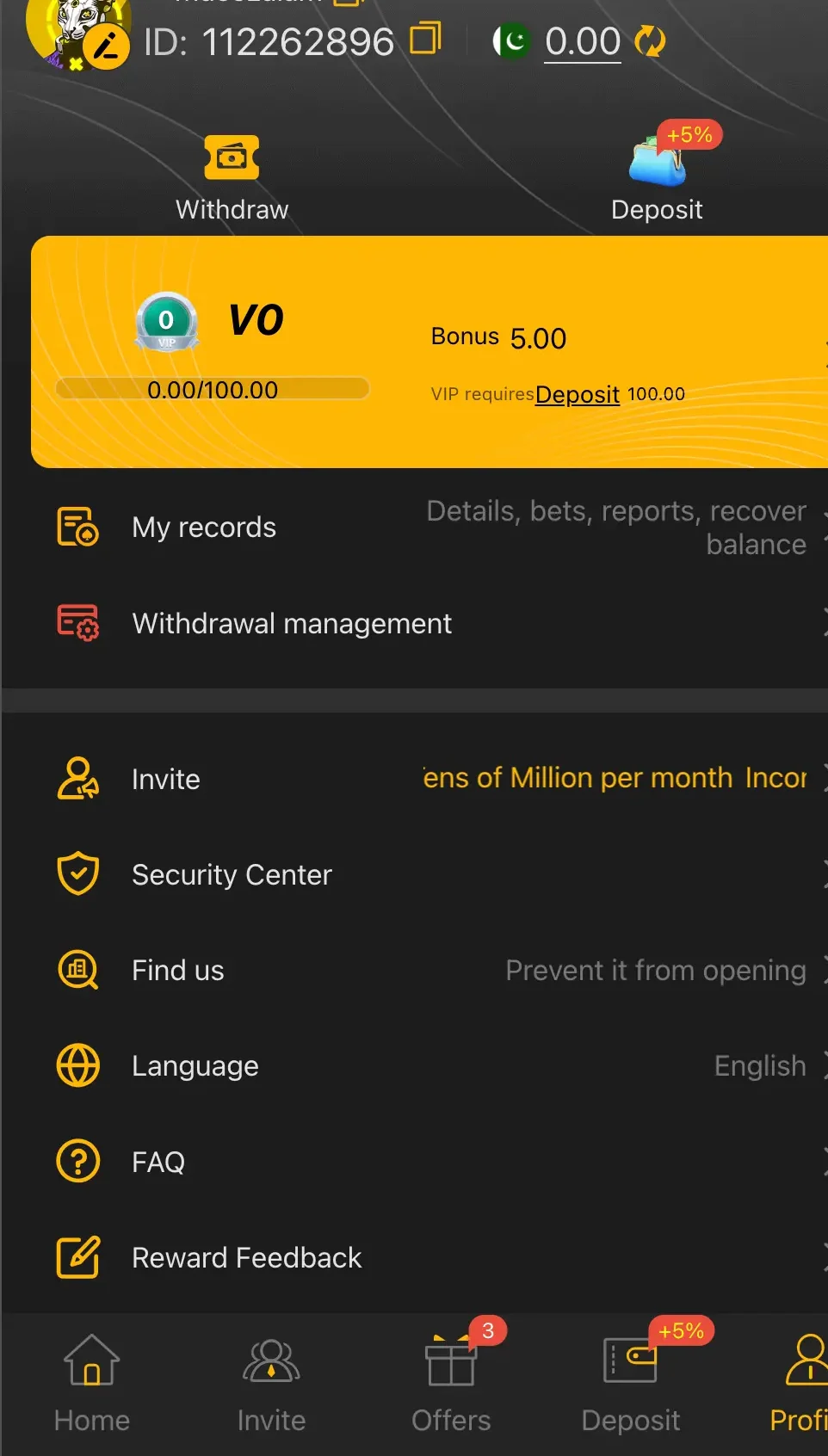The height and width of the screenshot is (1456, 828).
Task: Follow the underlined Deposit link in VIP card
Action: point(577,394)
